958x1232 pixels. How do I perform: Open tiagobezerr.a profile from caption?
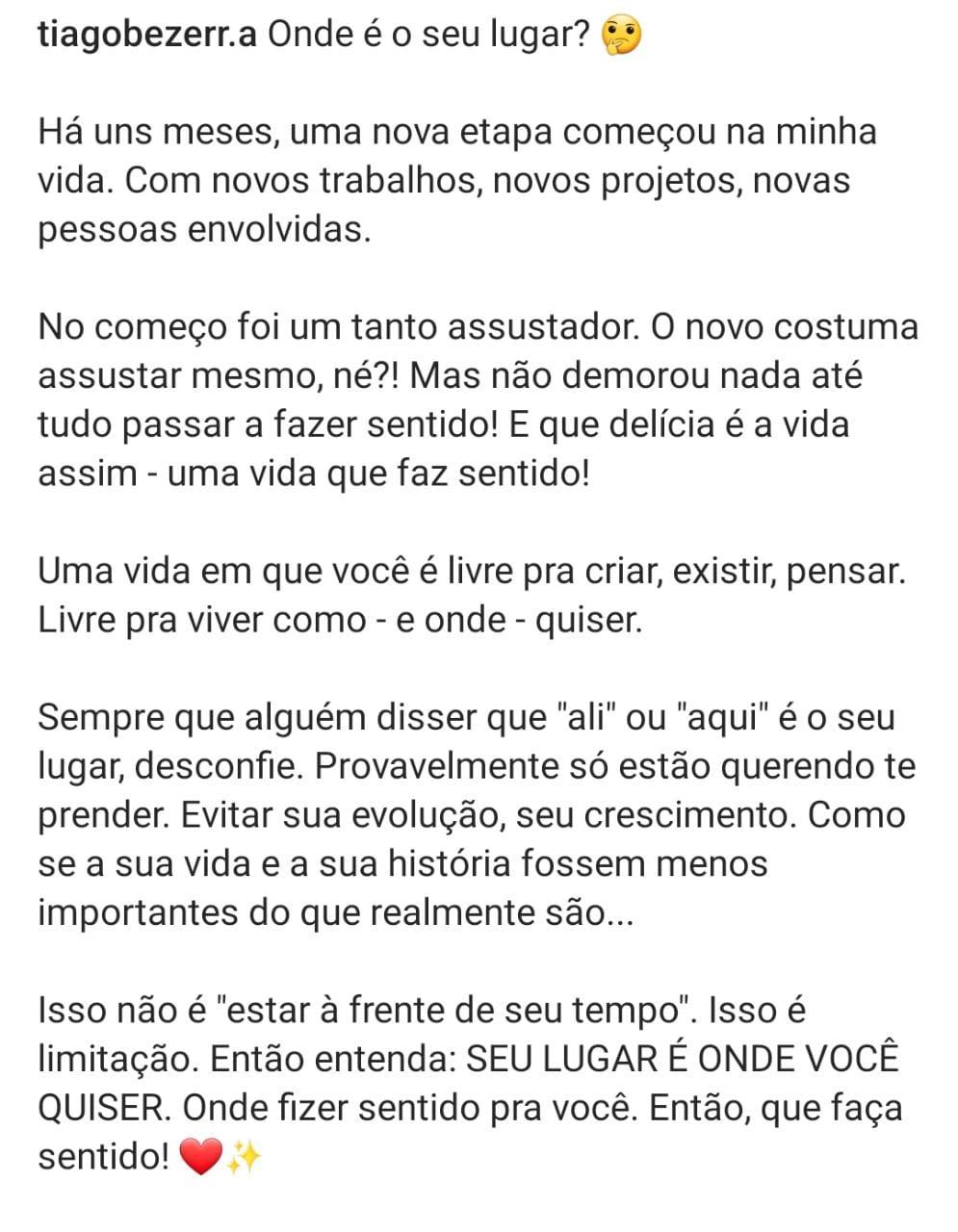coord(146,37)
